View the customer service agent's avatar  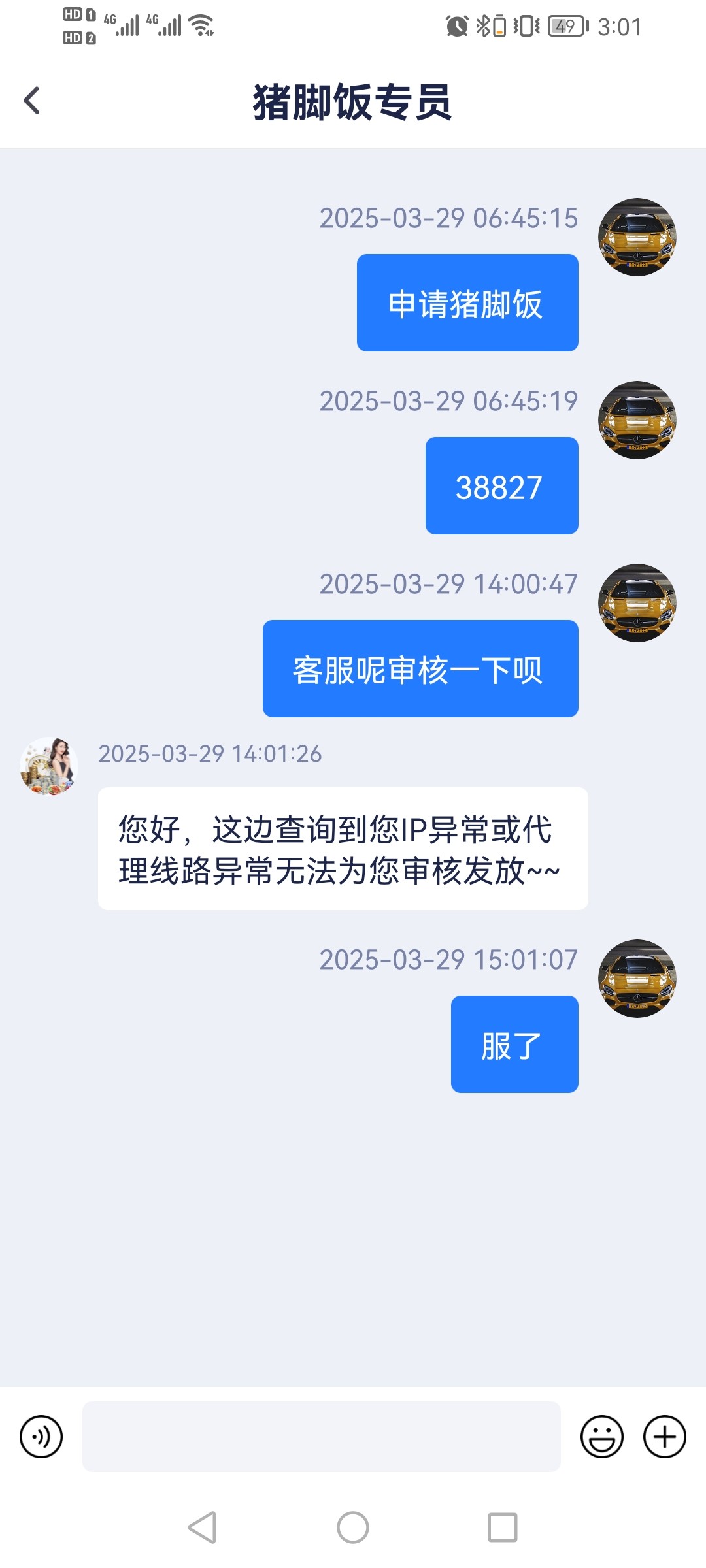pos(49,766)
